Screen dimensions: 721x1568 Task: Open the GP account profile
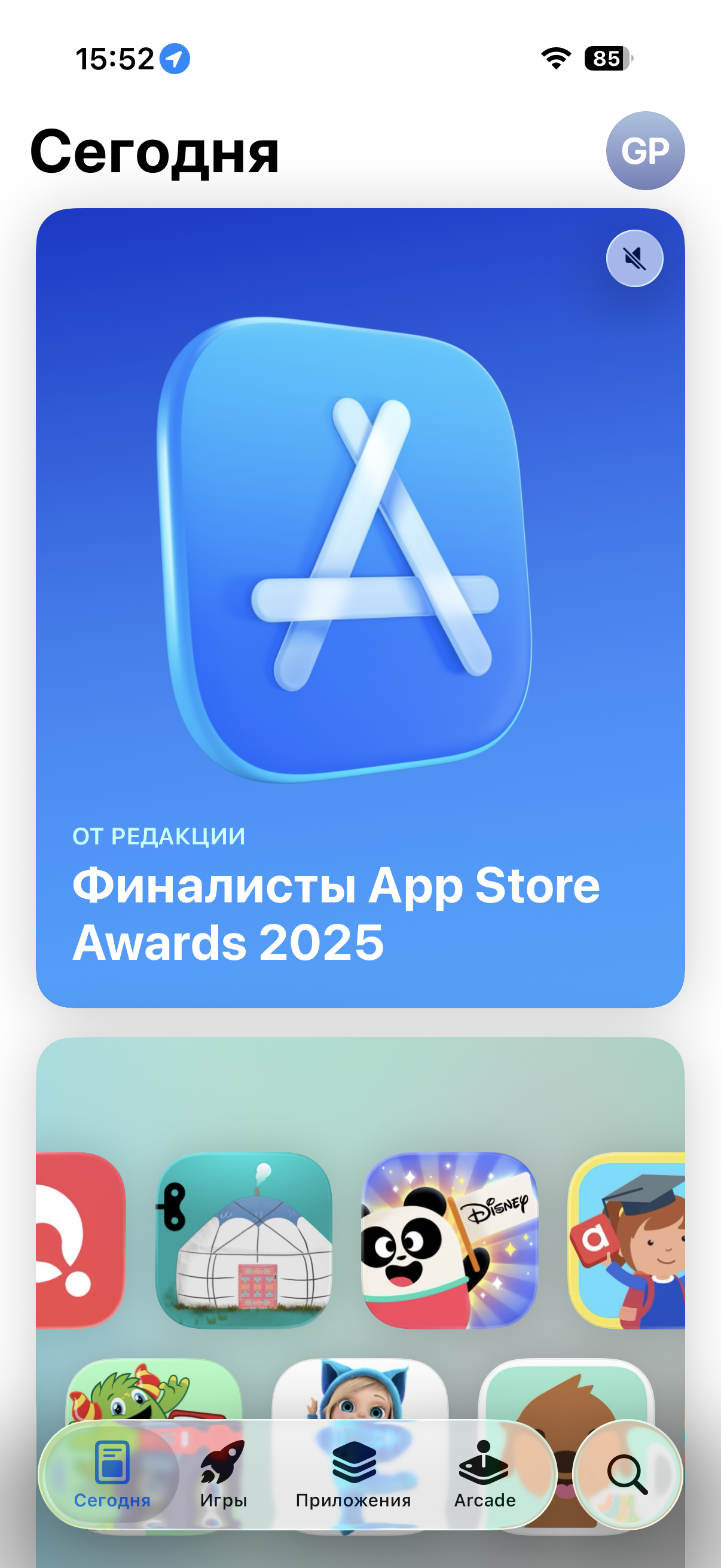pyautogui.click(x=645, y=150)
